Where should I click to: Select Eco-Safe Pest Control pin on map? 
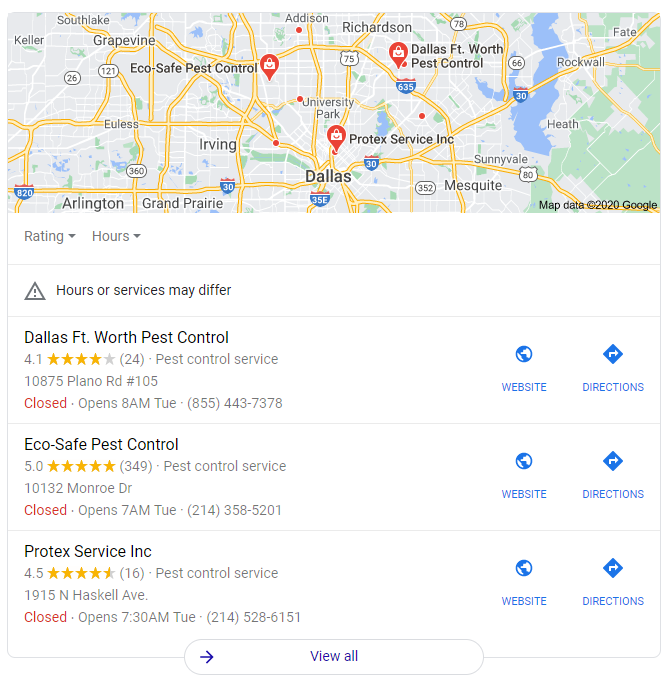point(269,66)
